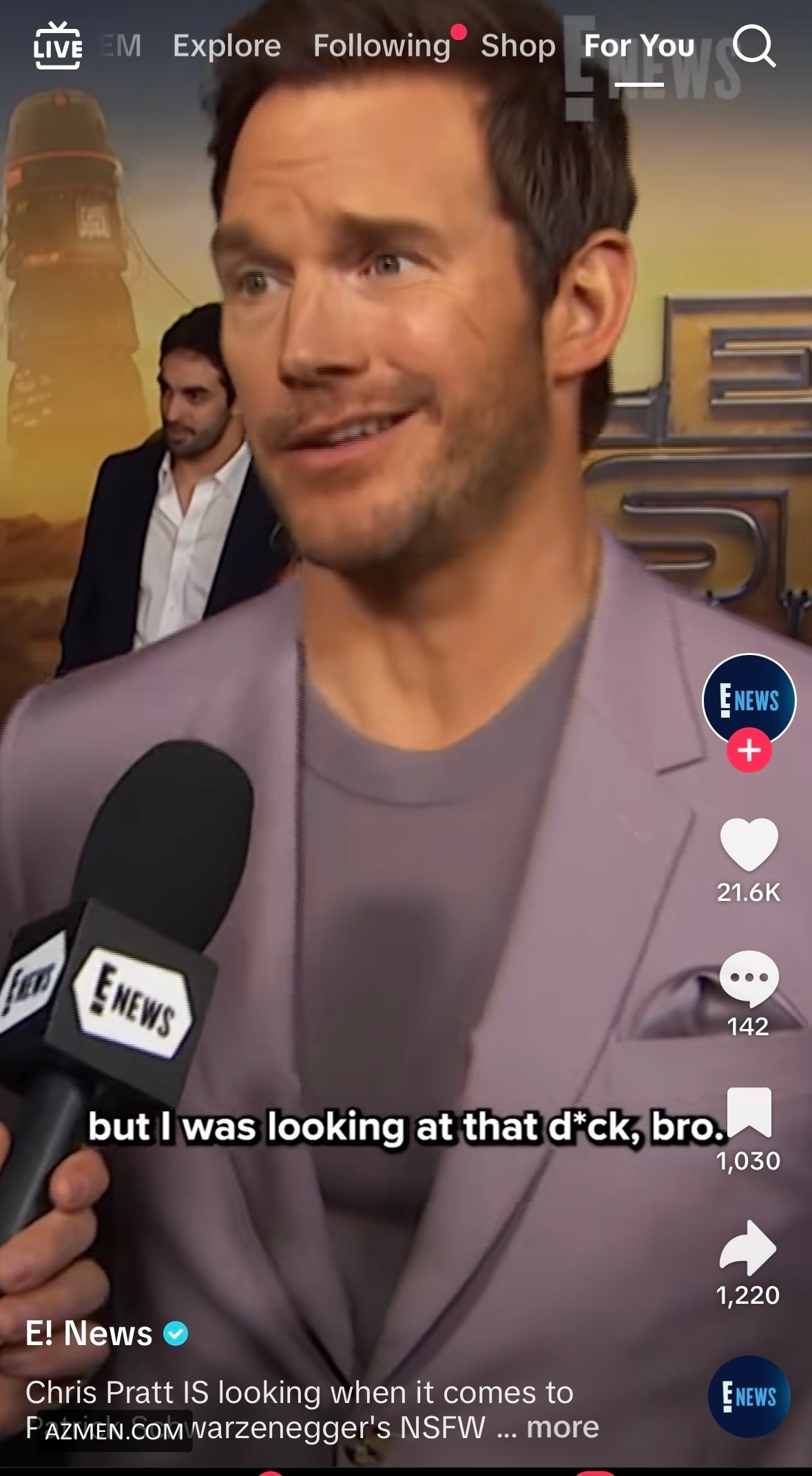This screenshot has height=1476, width=812.
Task: Follow E! News with the plus button
Action: click(x=749, y=750)
